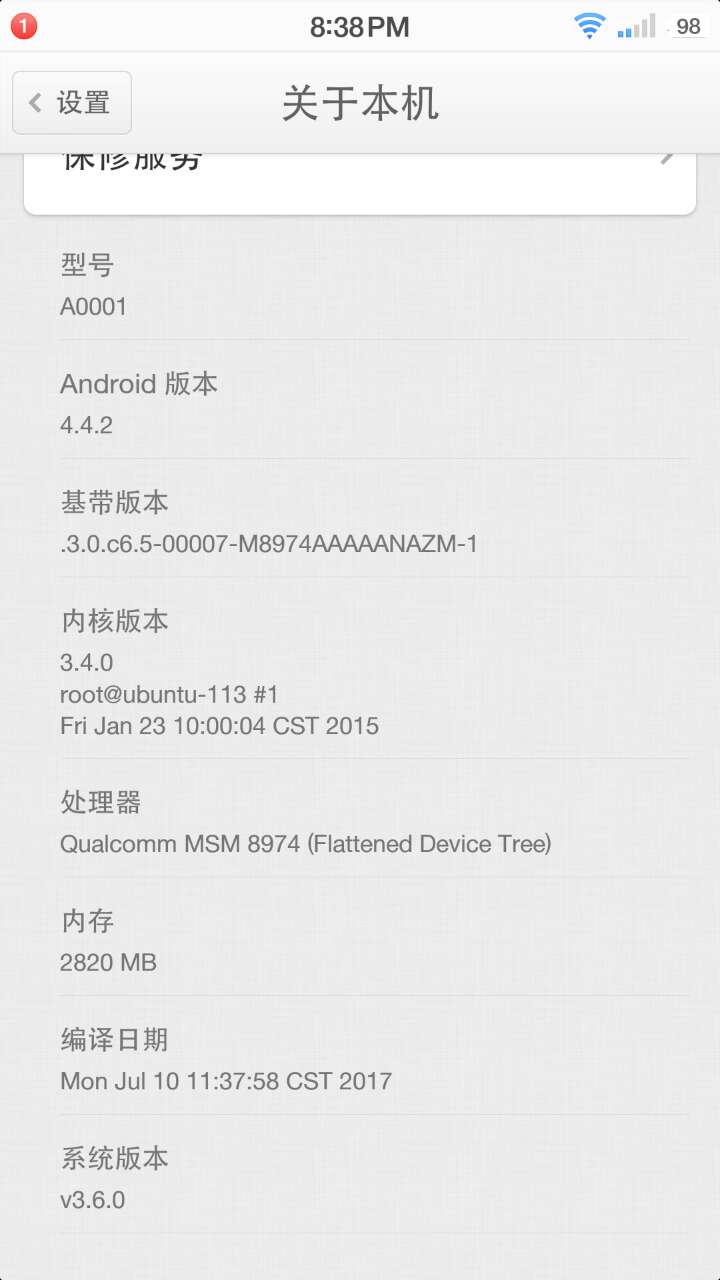Go back to 设置

click(72, 103)
